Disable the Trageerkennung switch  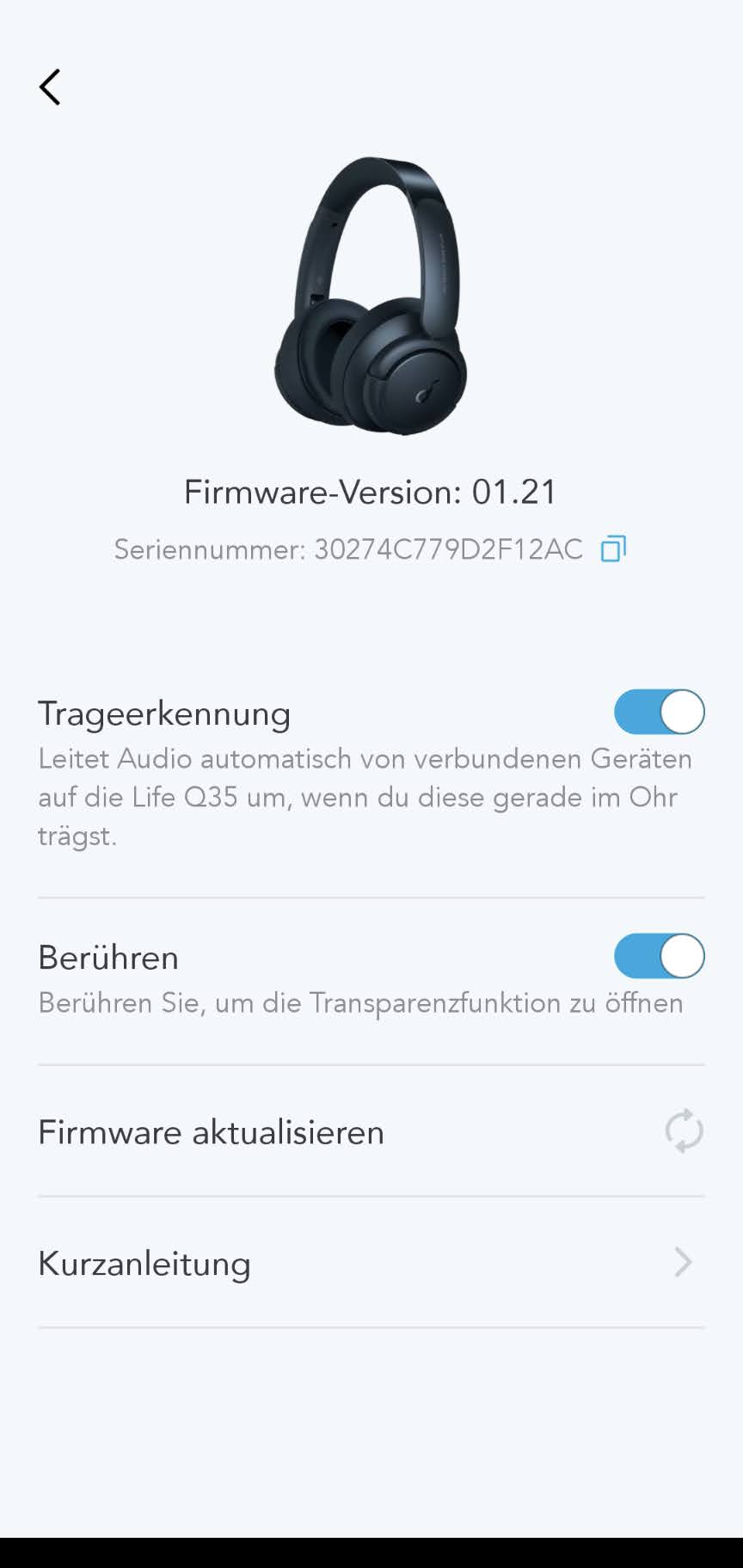click(659, 712)
